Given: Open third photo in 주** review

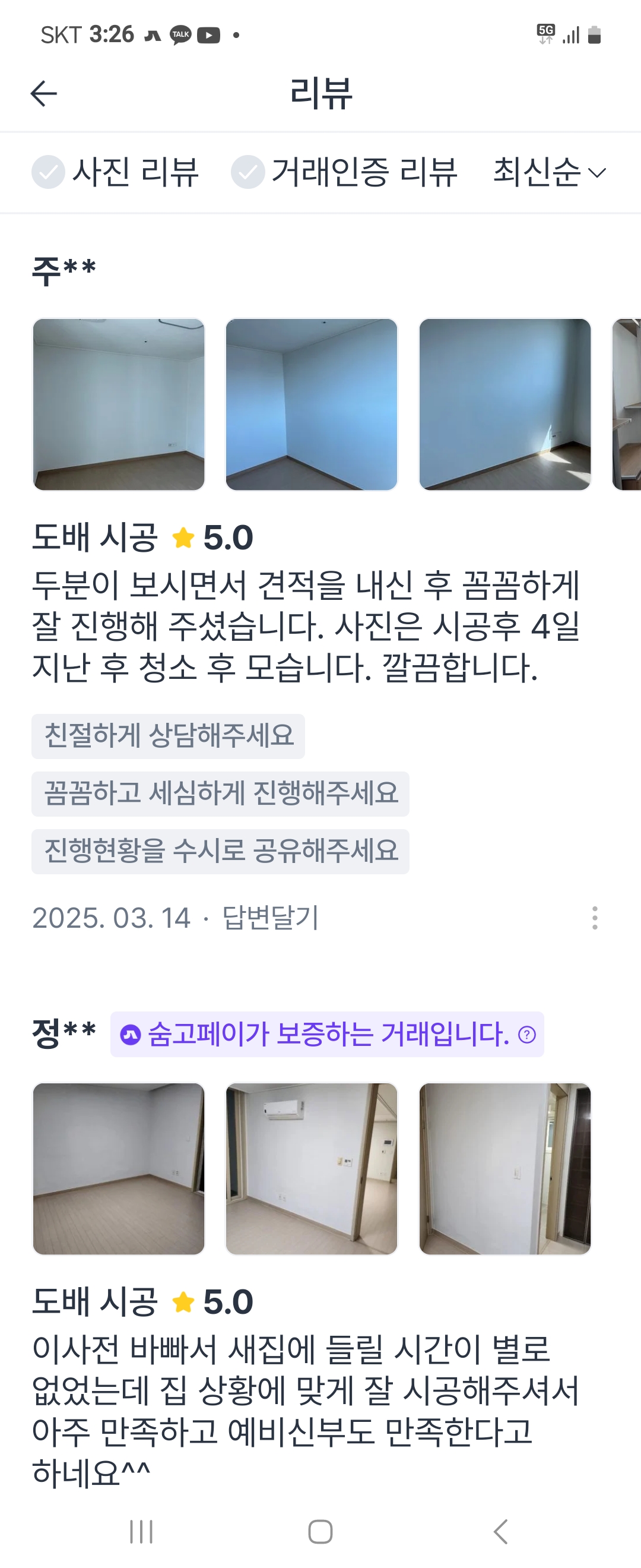Looking at the screenshot, I should [504, 404].
